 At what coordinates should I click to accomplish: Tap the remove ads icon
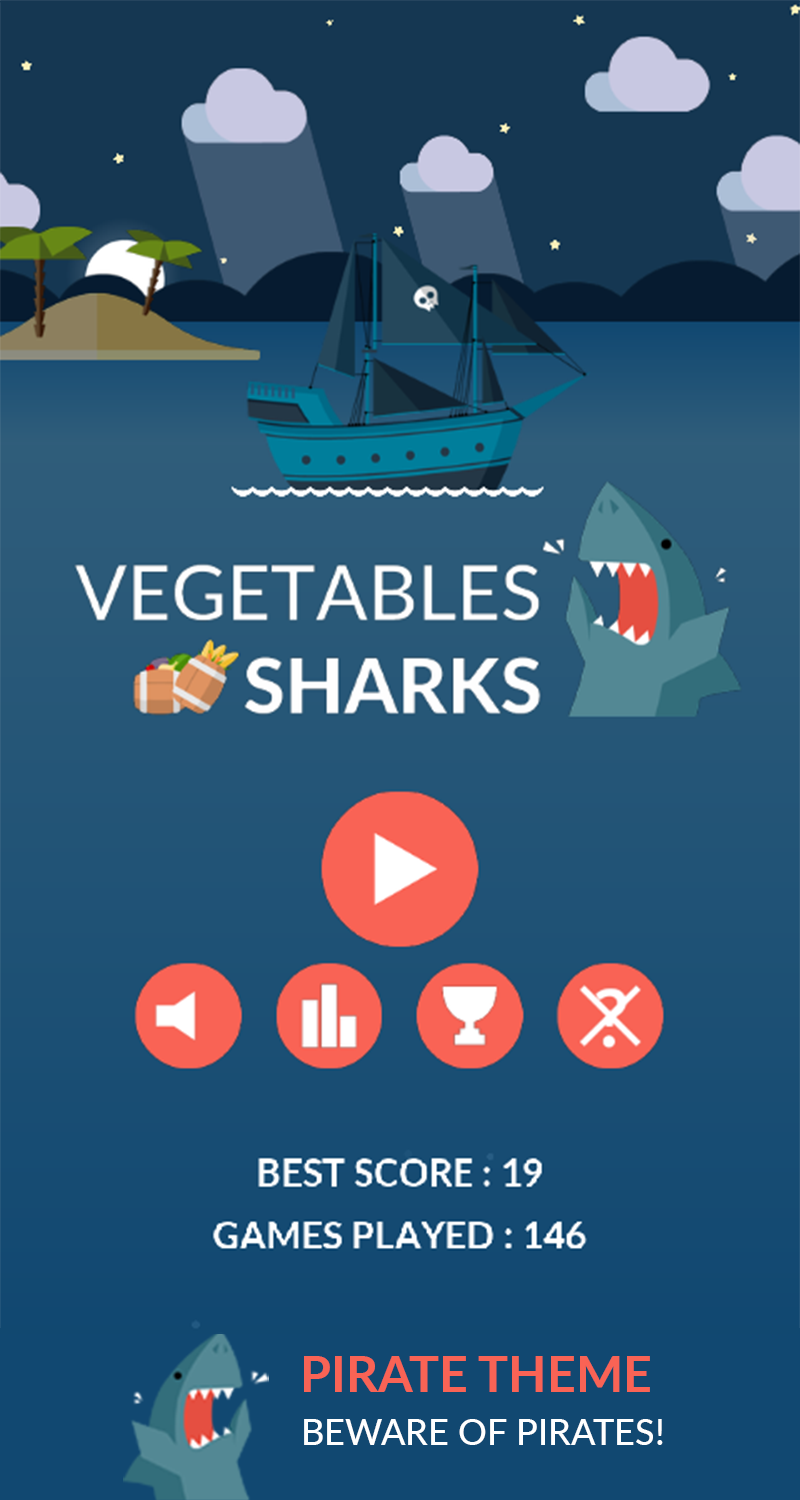tap(610, 1016)
